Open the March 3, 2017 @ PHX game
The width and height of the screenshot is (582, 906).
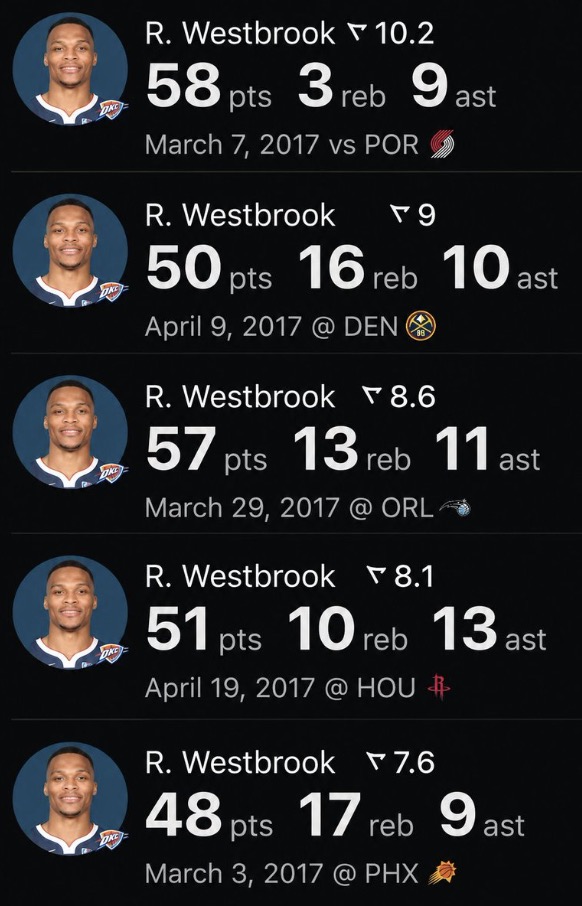point(291,813)
